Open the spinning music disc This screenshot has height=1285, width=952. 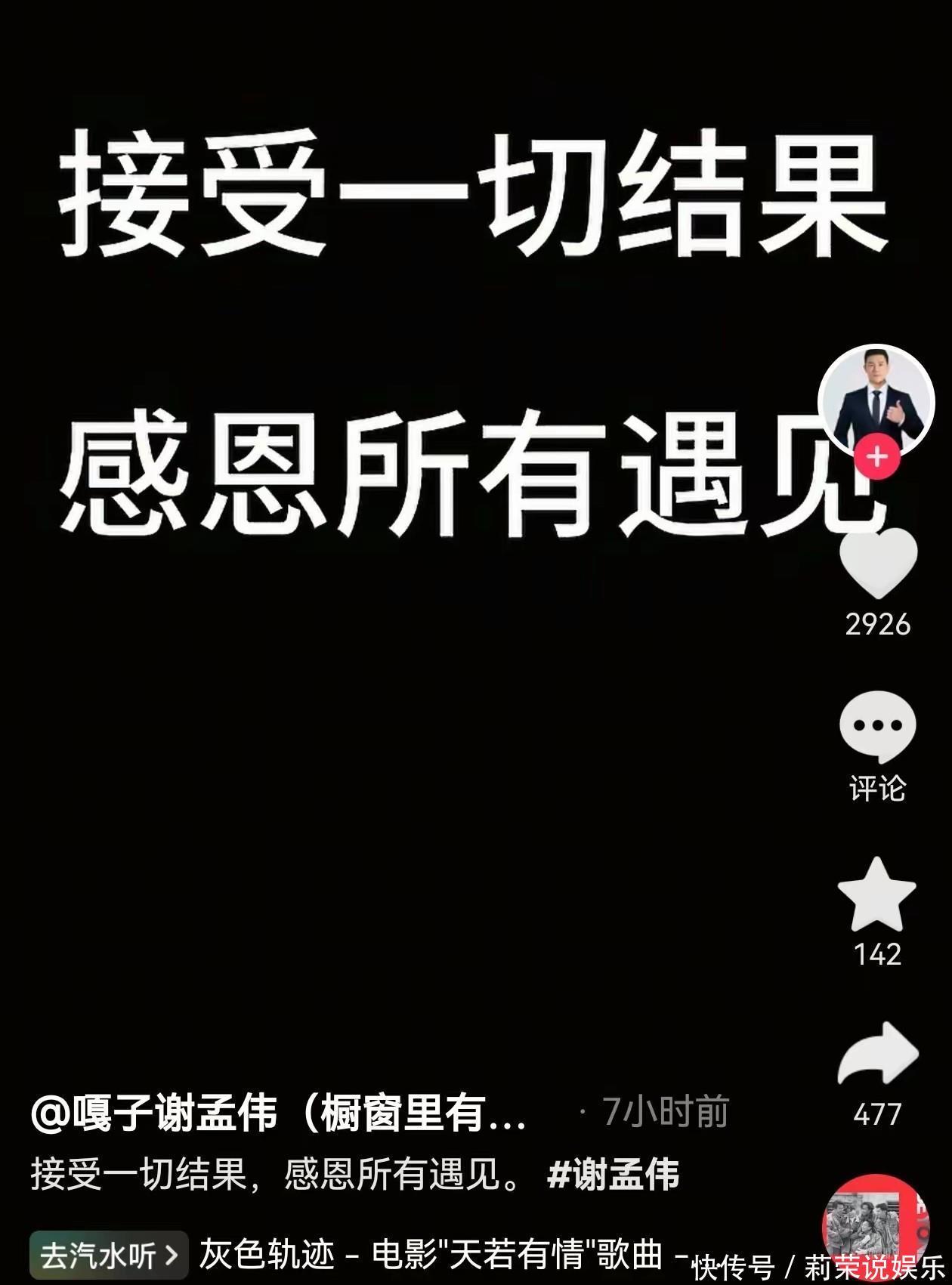click(875, 1228)
